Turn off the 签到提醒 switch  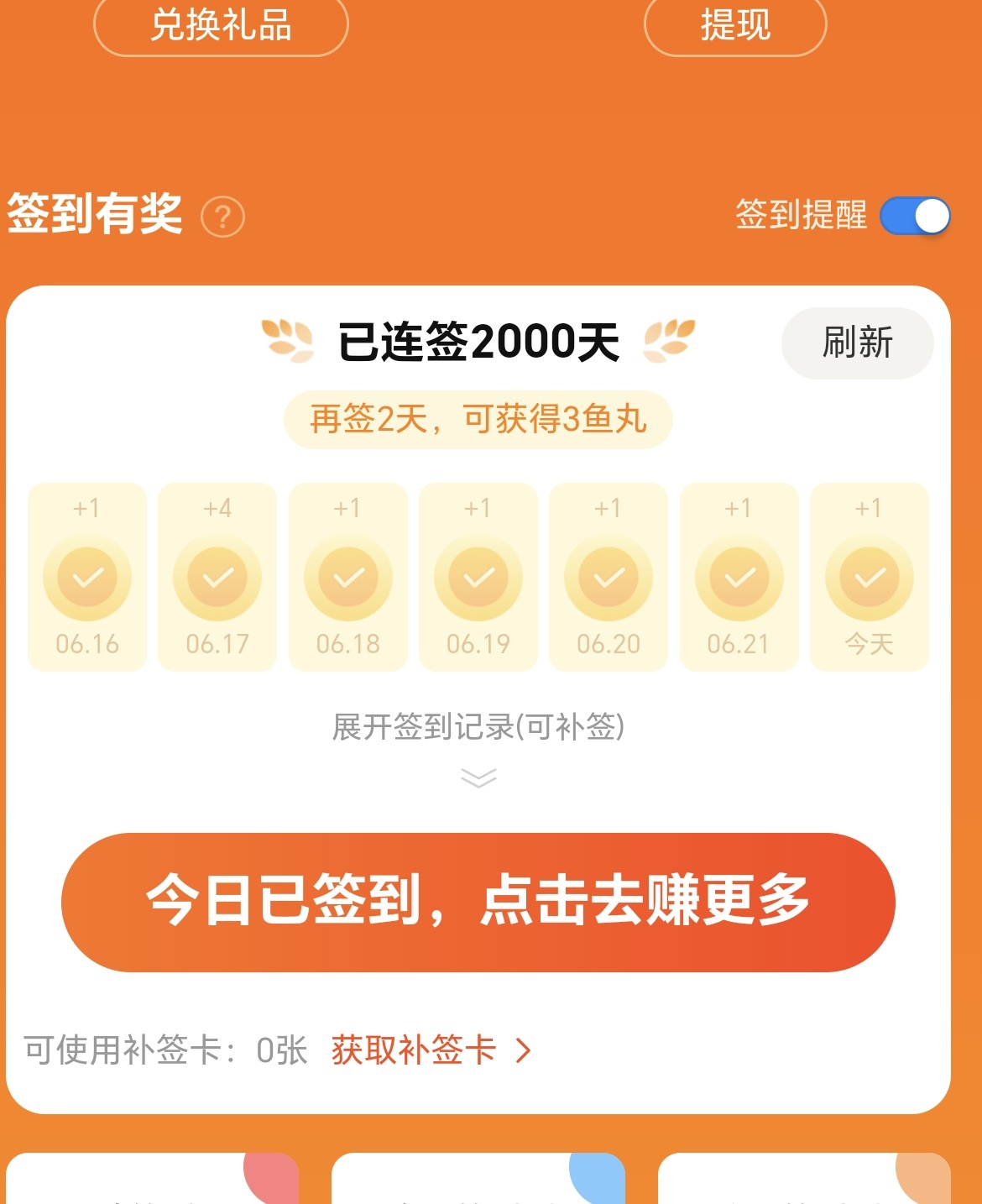click(915, 216)
